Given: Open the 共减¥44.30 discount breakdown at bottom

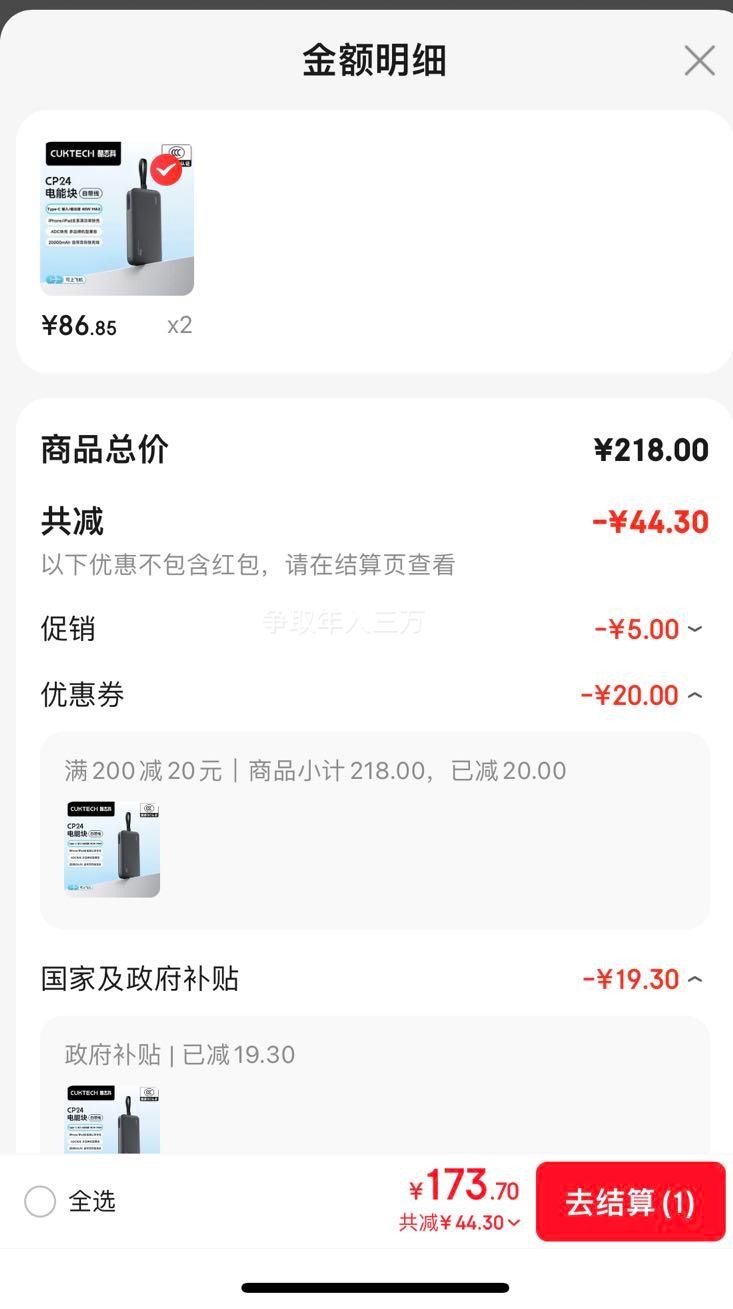Looking at the screenshot, I should pyautogui.click(x=459, y=1222).
